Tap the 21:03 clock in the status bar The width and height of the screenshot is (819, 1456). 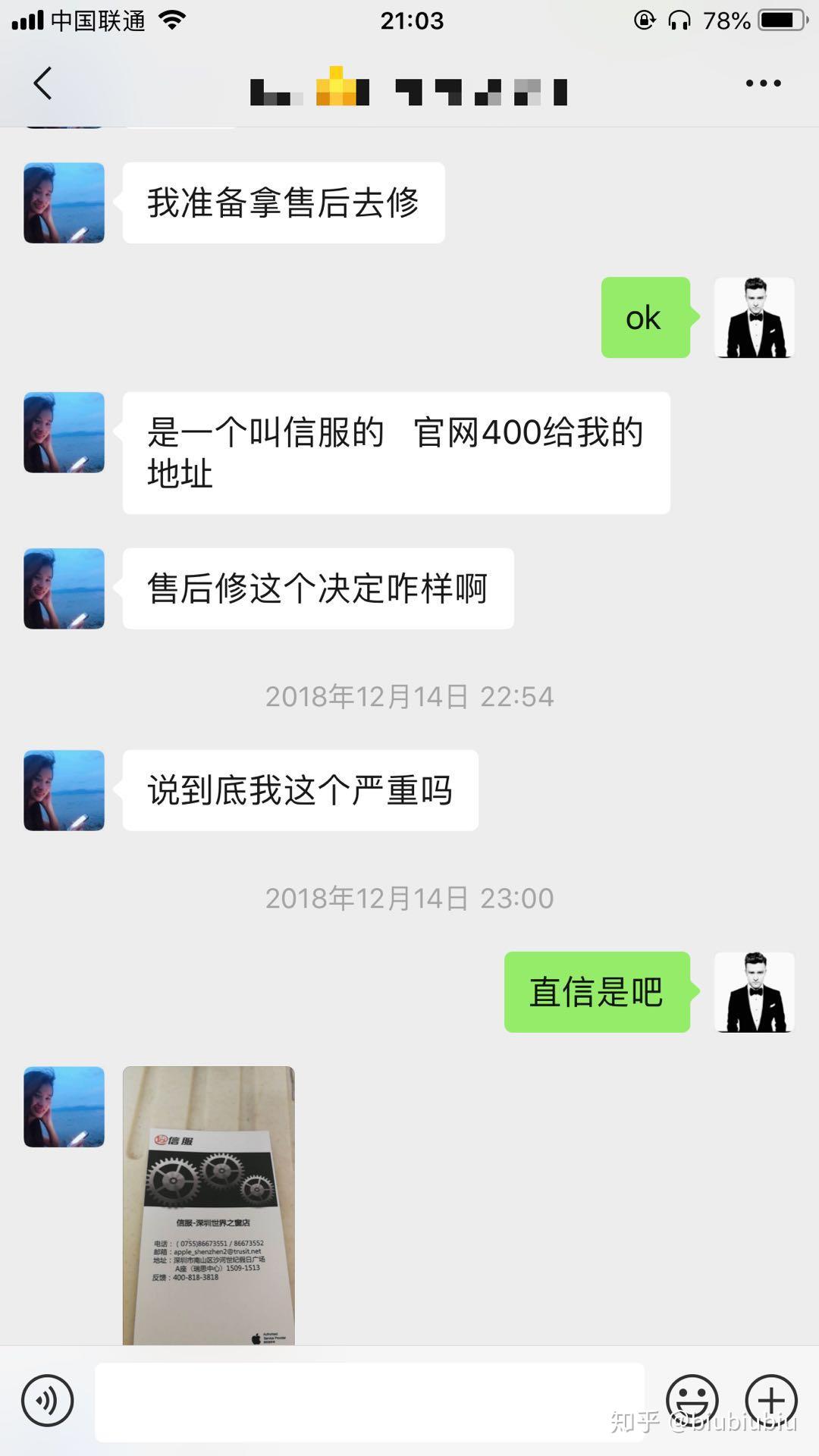coord(409,21)
